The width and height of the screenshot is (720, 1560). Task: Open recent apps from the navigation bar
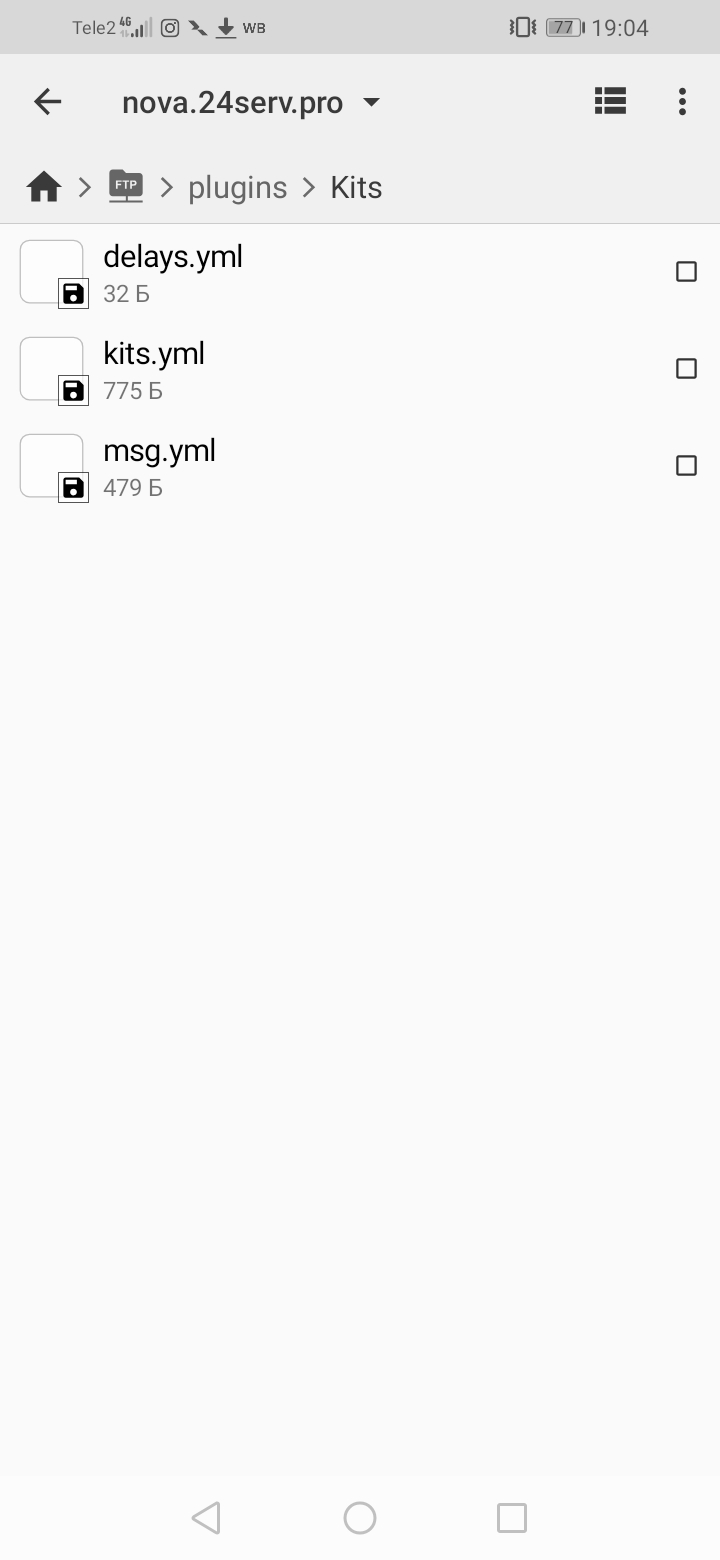512,1518
